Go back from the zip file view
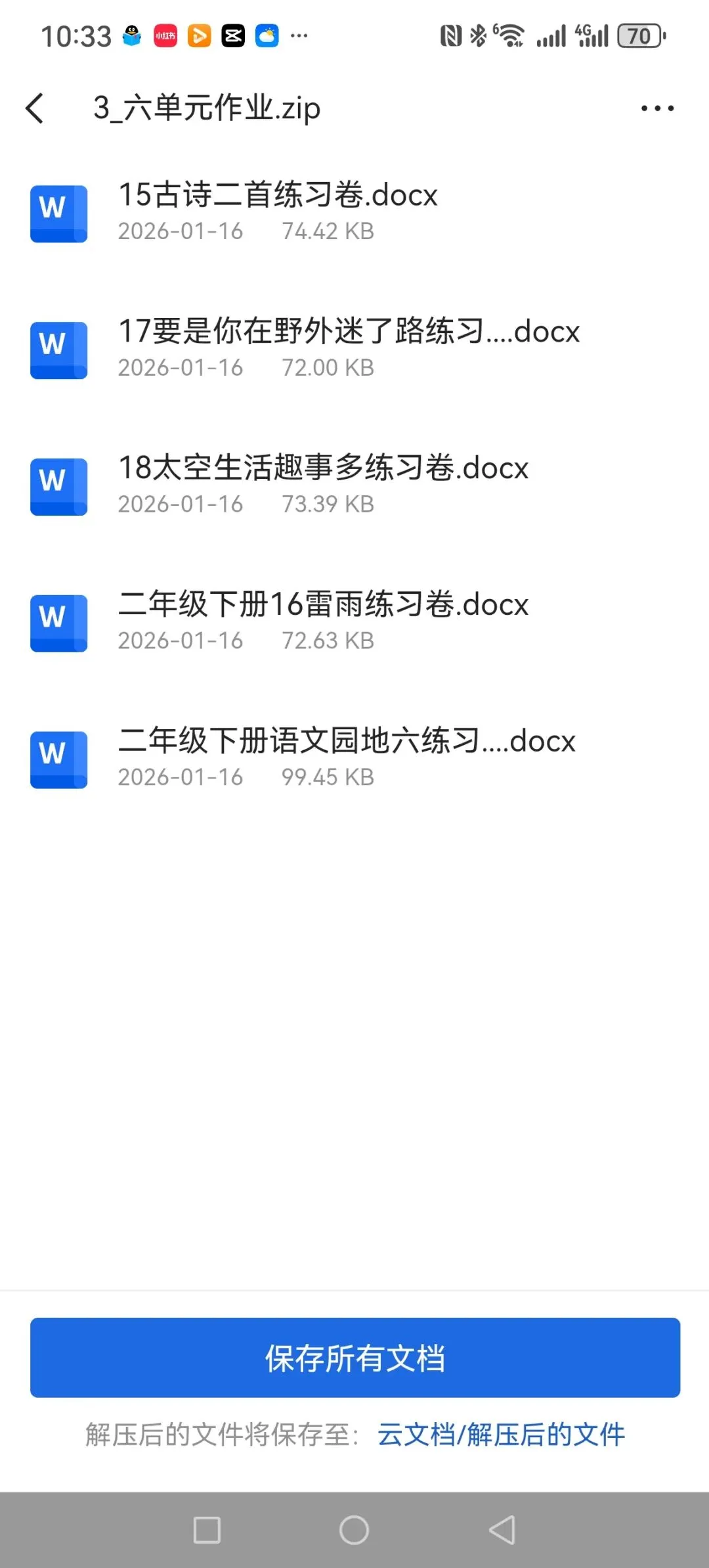The width and height of the screenshot is (709, 1568). (x=35, y=108)
